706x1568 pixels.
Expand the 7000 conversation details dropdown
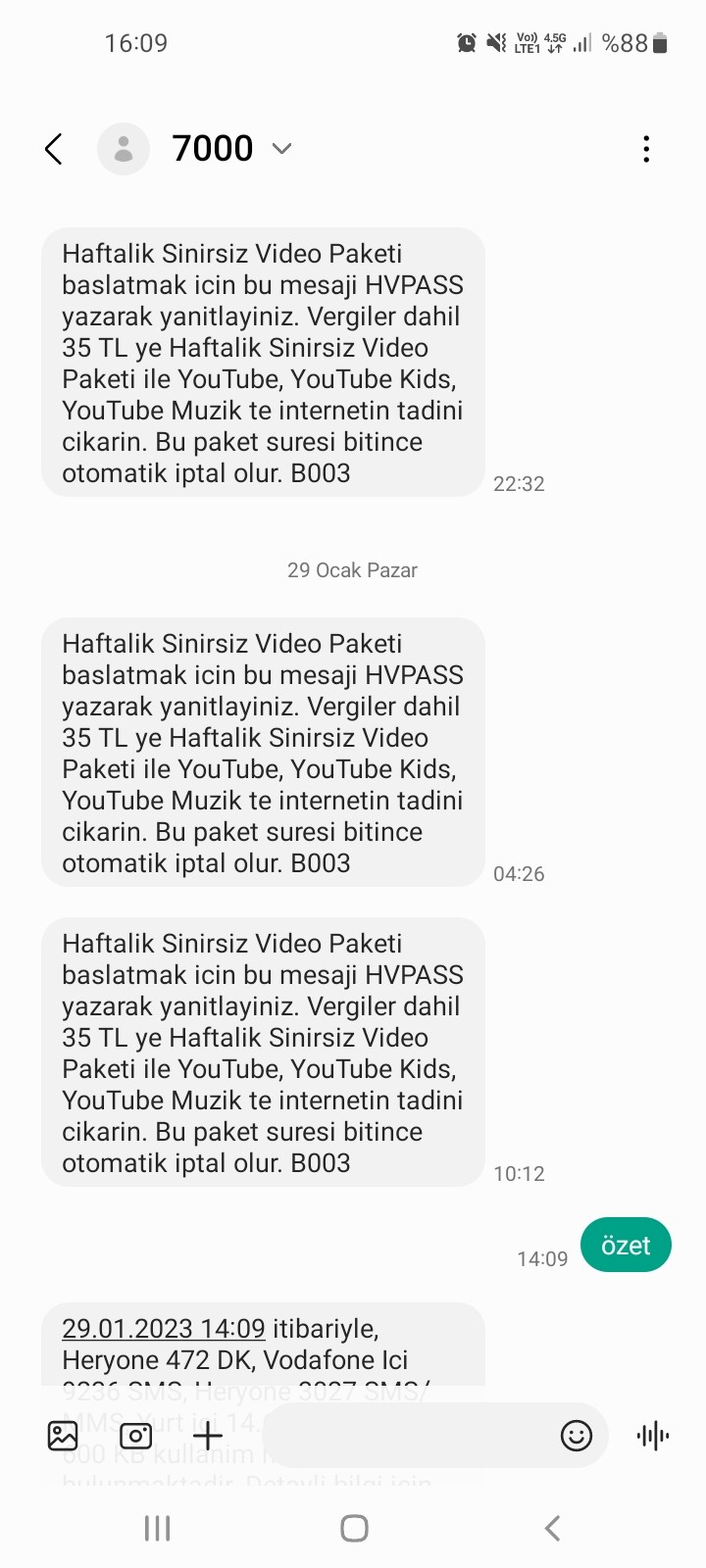pos(282,149)
